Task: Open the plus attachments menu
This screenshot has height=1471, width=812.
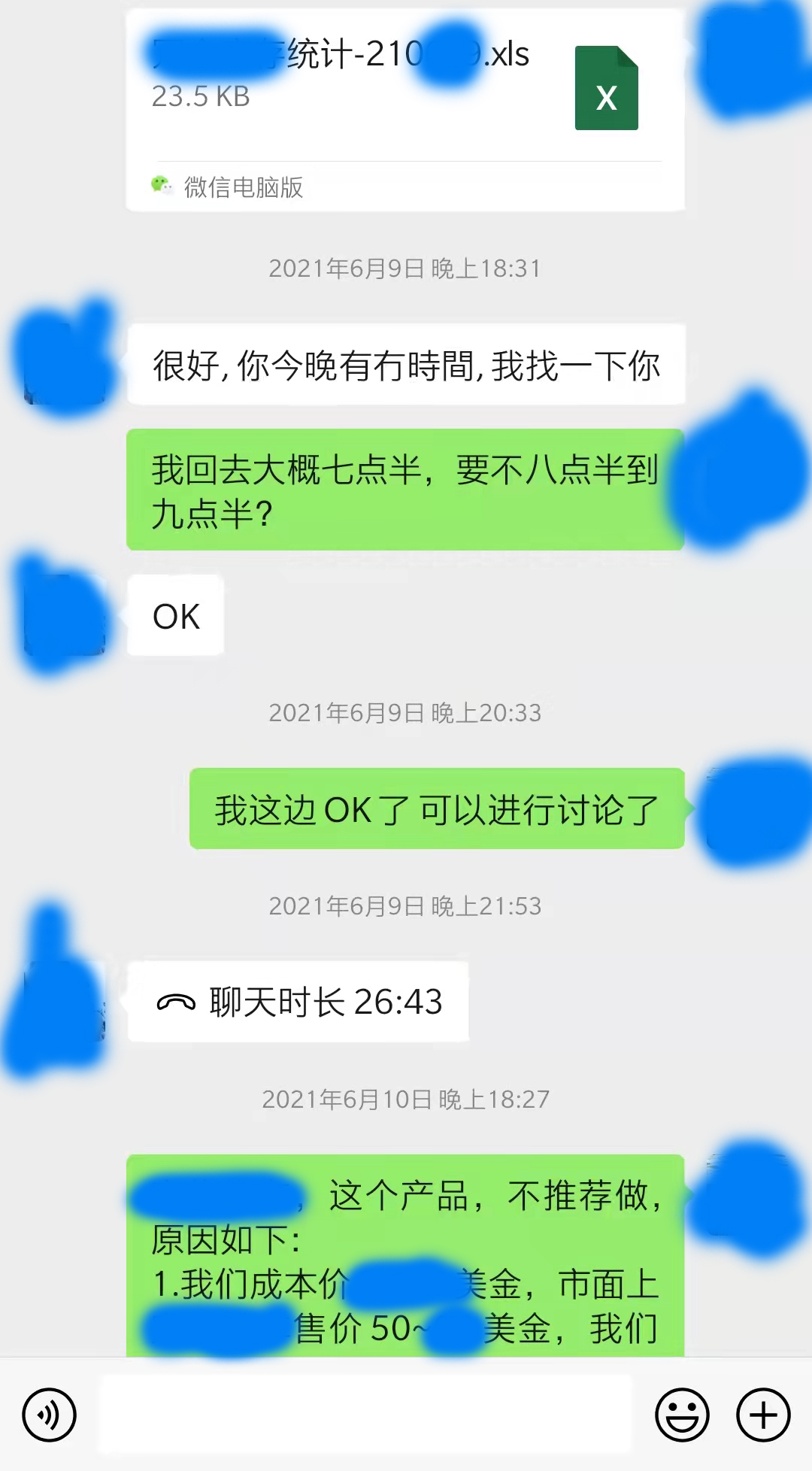Action: [x=763, y=1415]
